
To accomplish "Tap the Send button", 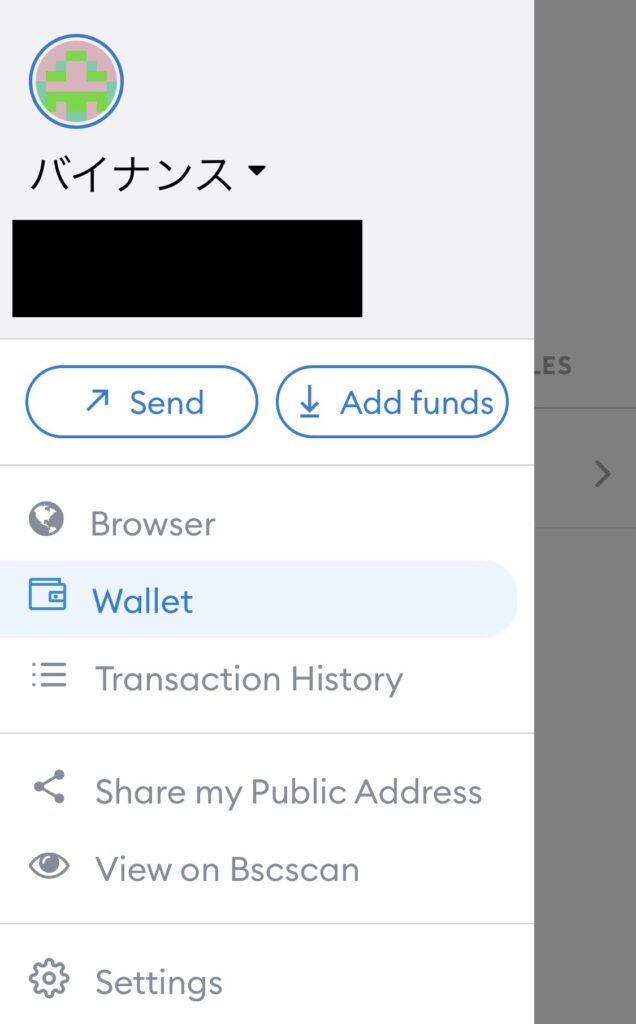I will (142, 402).
